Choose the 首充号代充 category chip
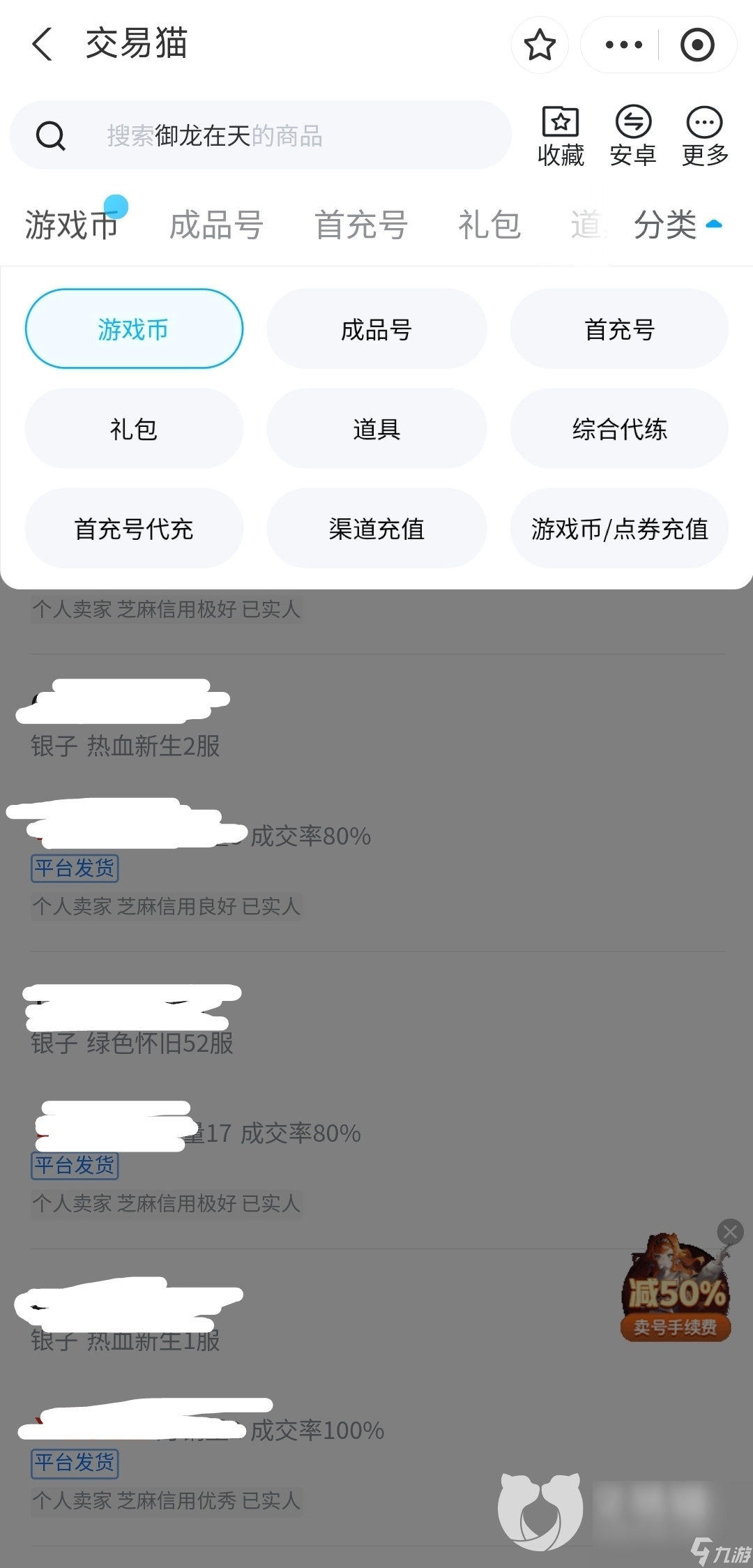The image size is (753, 1568). [134, 528]
